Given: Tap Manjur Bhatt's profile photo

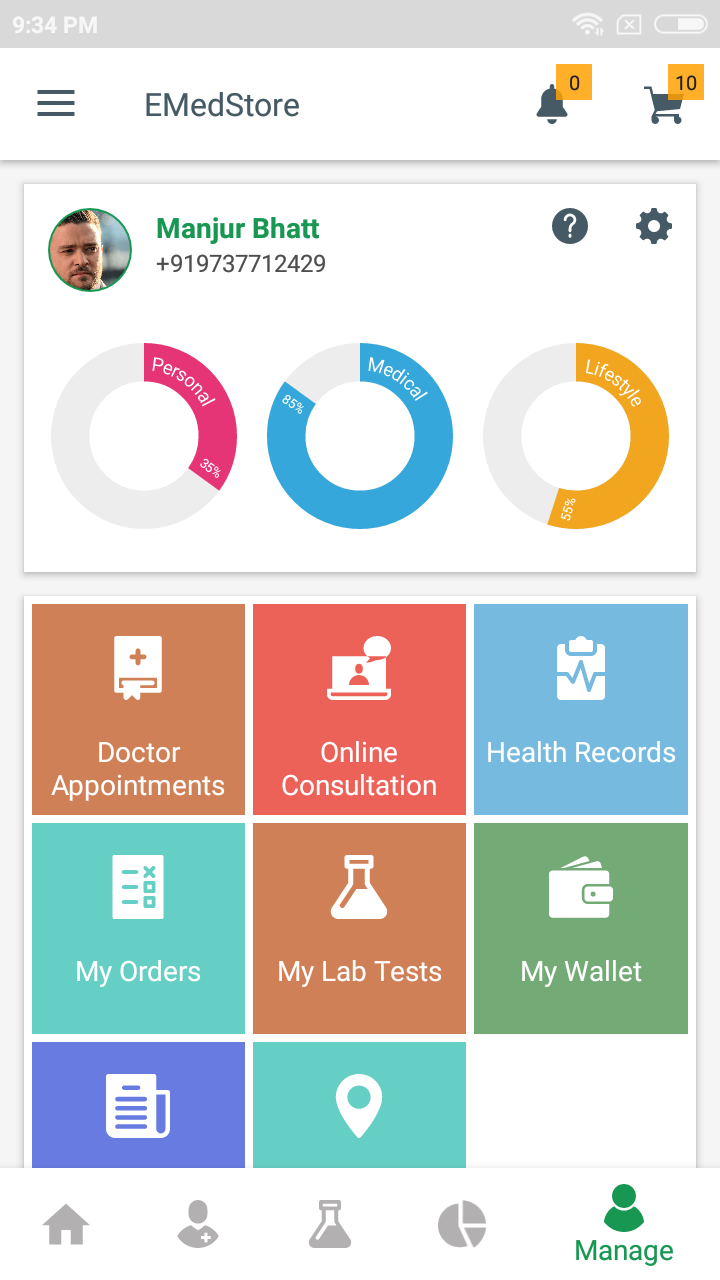Looking at the screenshot, I should pyautogui.click(x=90, y=250).
